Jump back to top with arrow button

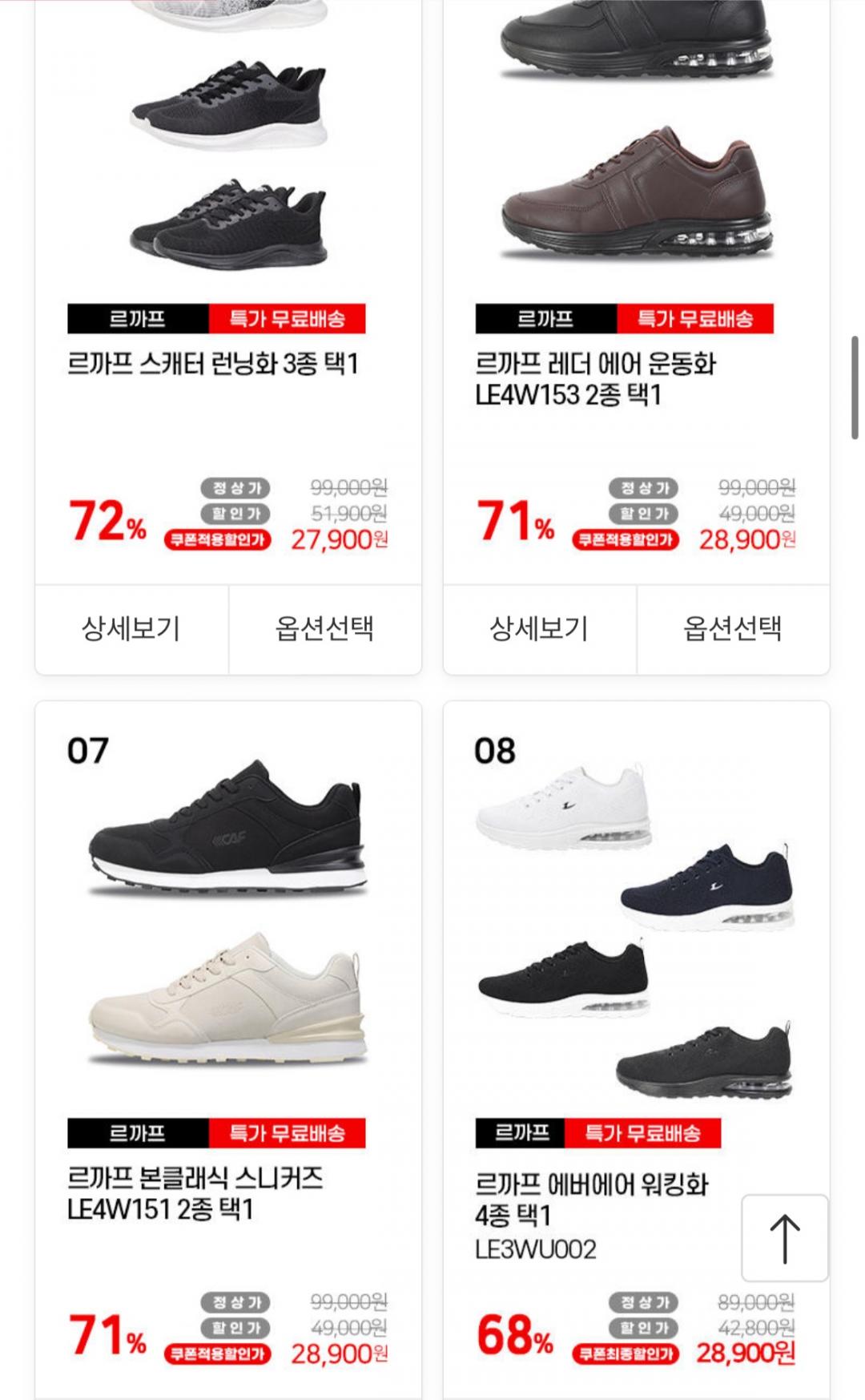tap(784, 1238)
